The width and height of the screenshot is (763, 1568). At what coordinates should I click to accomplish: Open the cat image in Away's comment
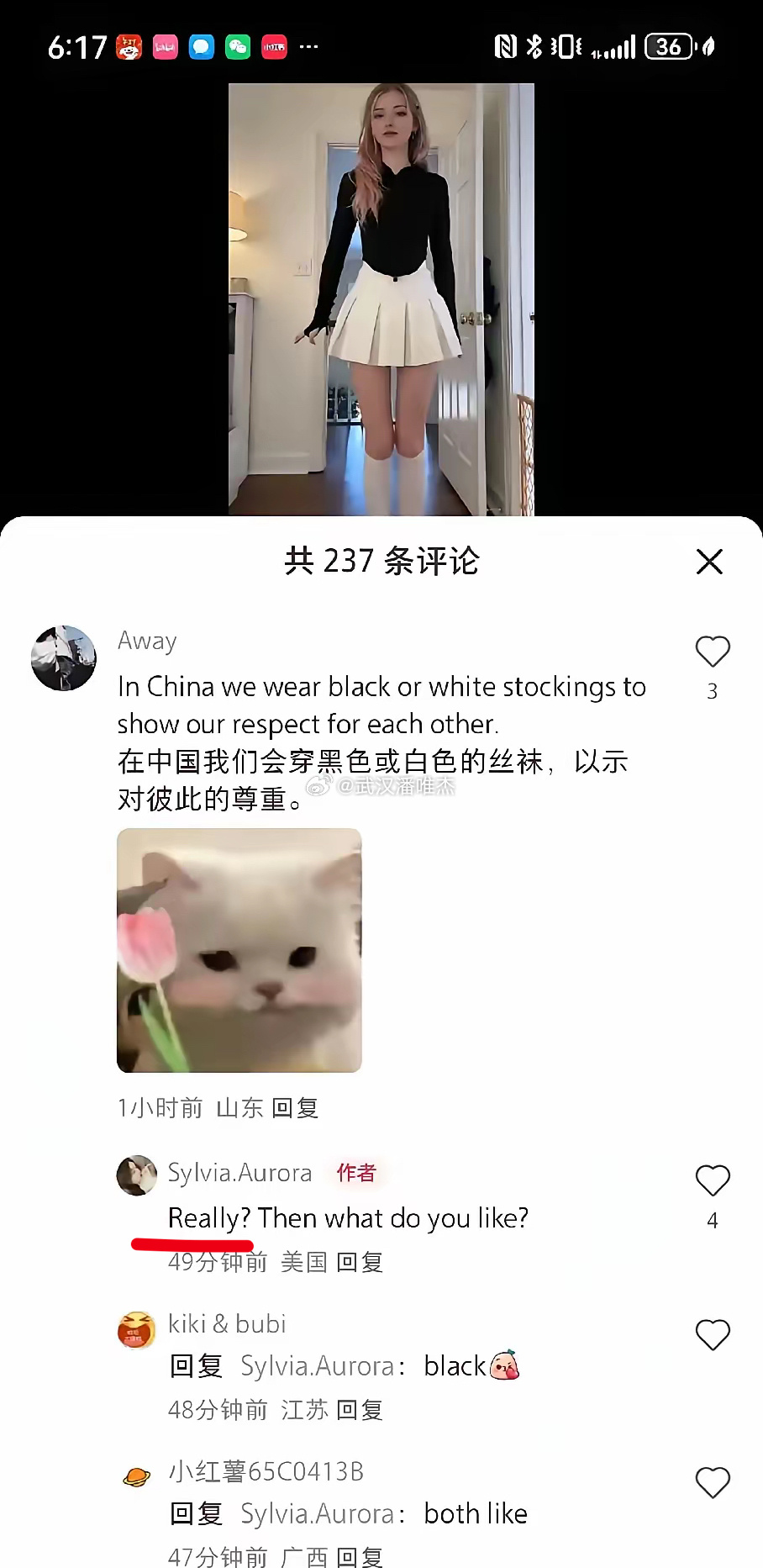coord(239,950)
